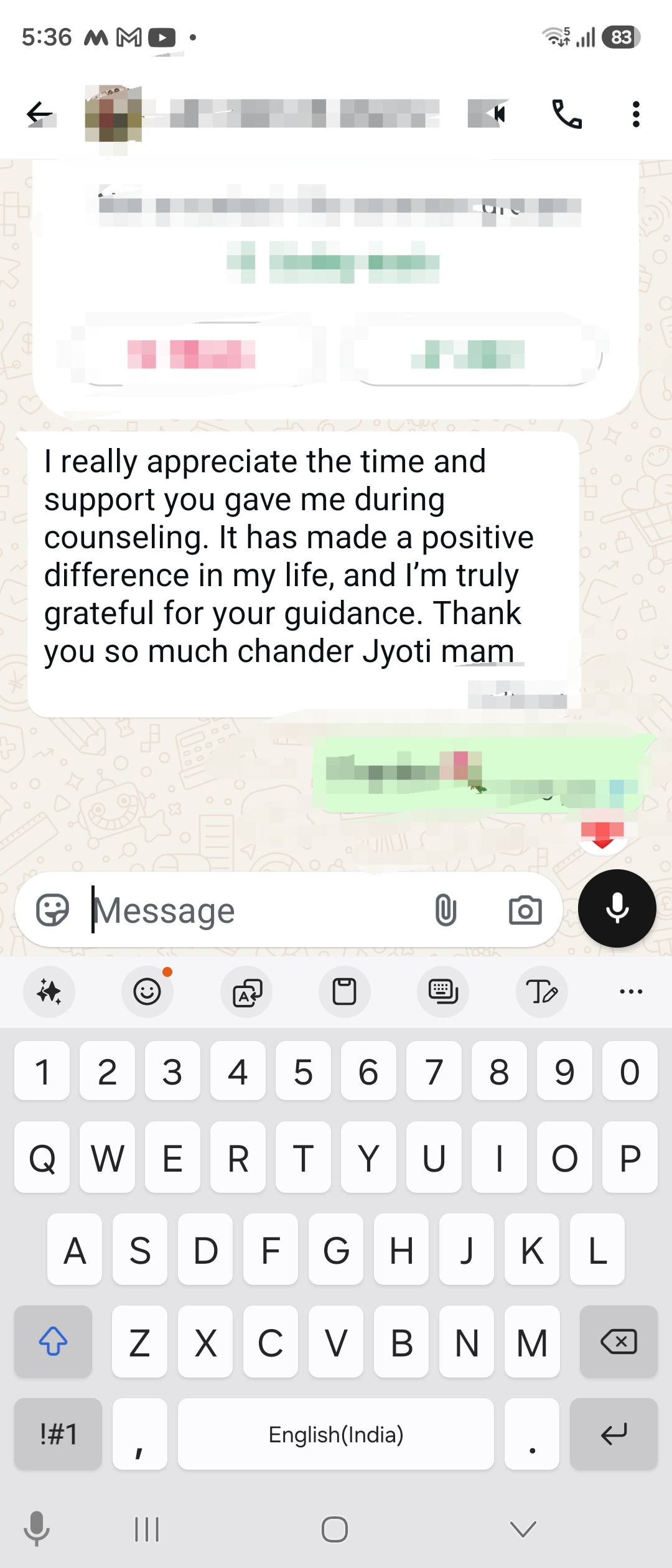672x1568 pixels.
Task: Start a voice call with this contact
Action: coord(567,114)
